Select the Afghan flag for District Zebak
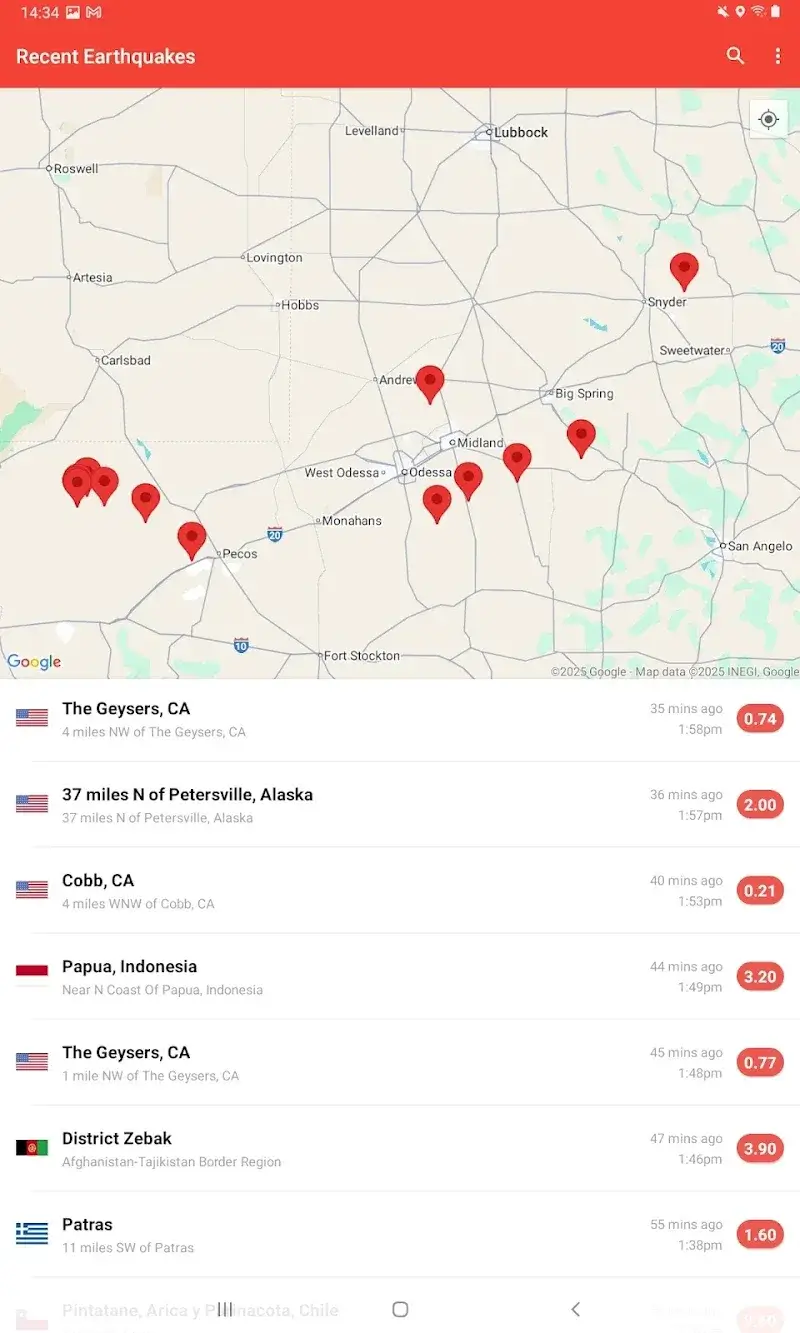The width and height of the screenshot is (800, 1333). tap(31, 1147)
